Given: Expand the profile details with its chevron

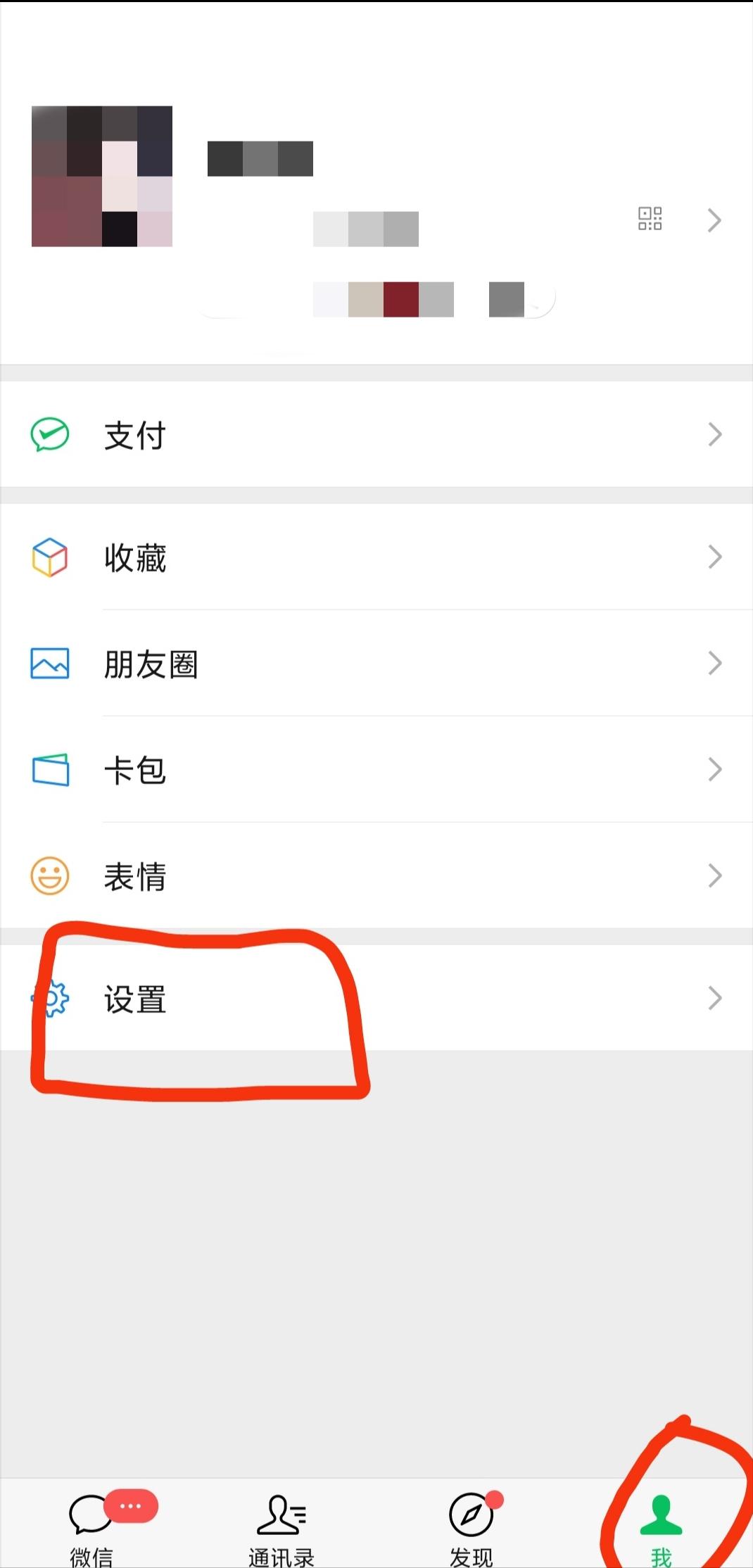Looking at the screenshot, I should click(x=714, y=220).
